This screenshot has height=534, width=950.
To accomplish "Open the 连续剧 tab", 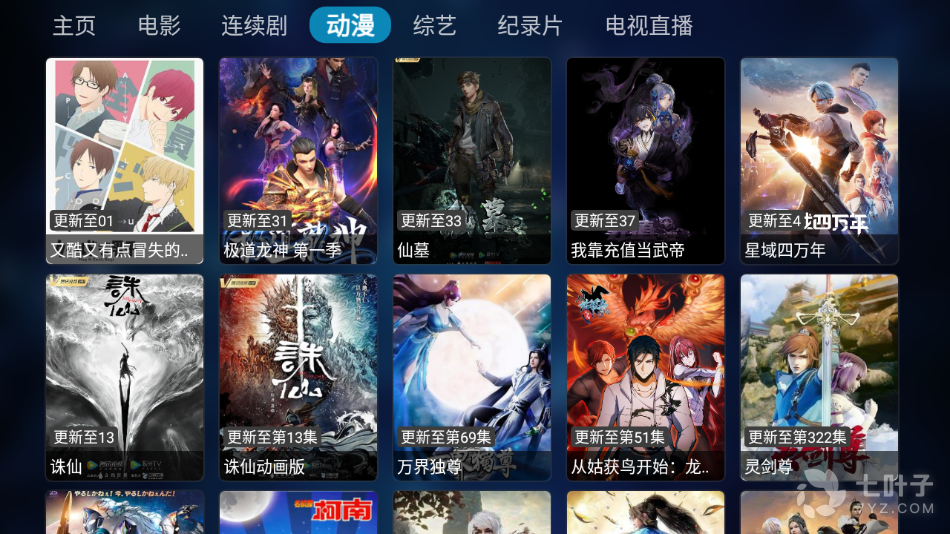I will (x=254, y=26).
